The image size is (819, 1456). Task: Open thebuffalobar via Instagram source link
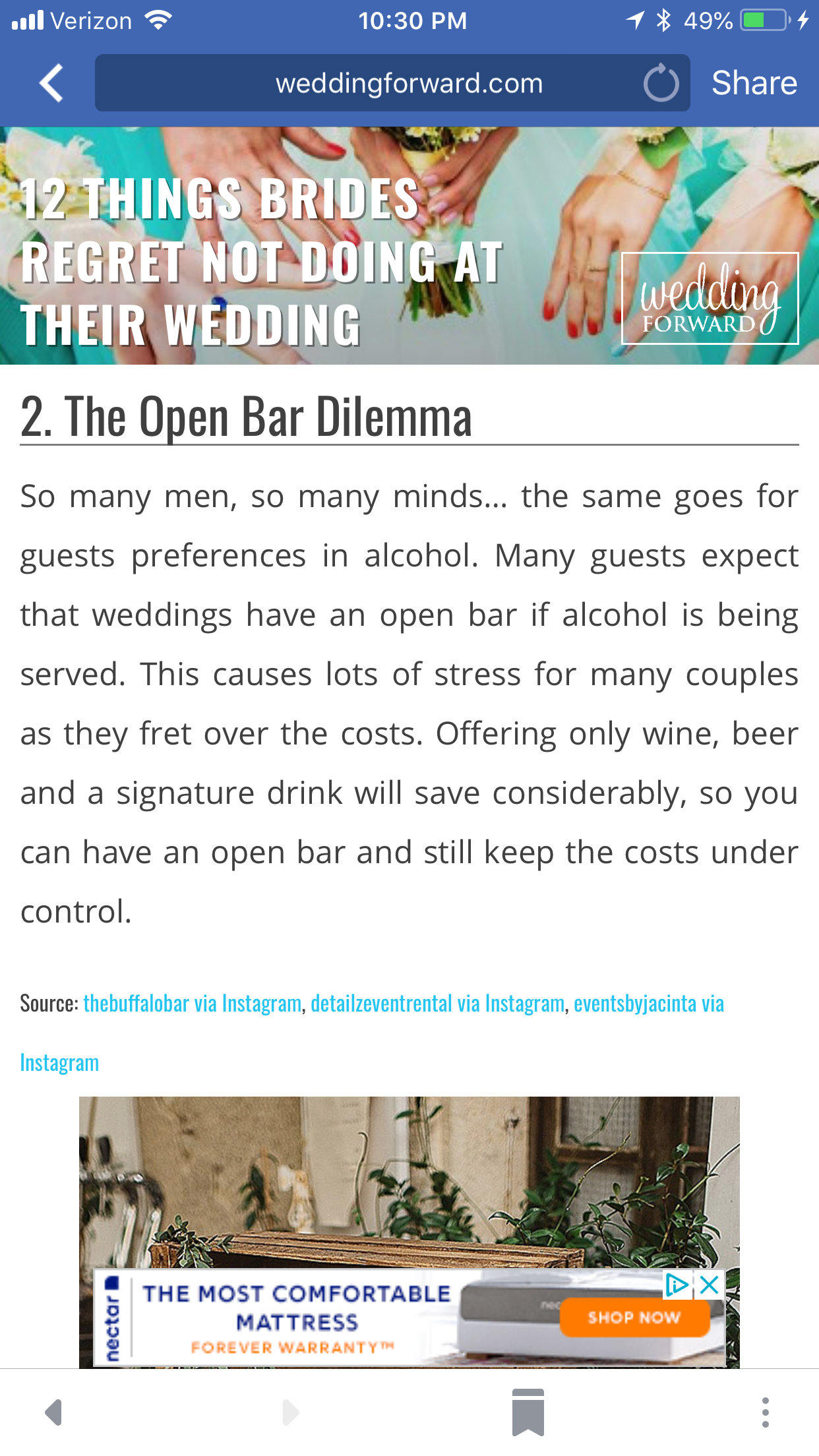(193, 1003)
